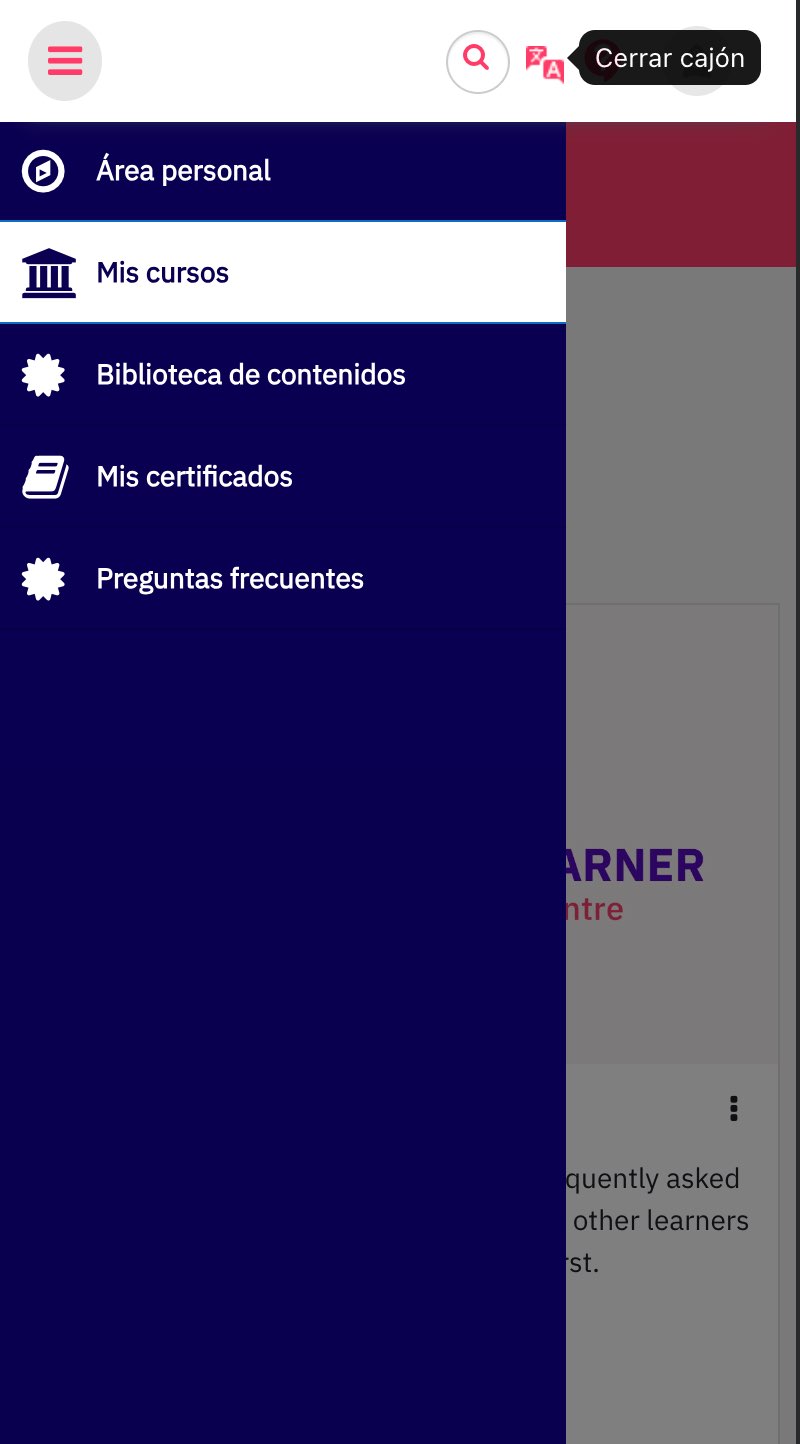The width and height of the screenshot is (800, 1444).
Task: Go to Área personal
Action: 183,171
